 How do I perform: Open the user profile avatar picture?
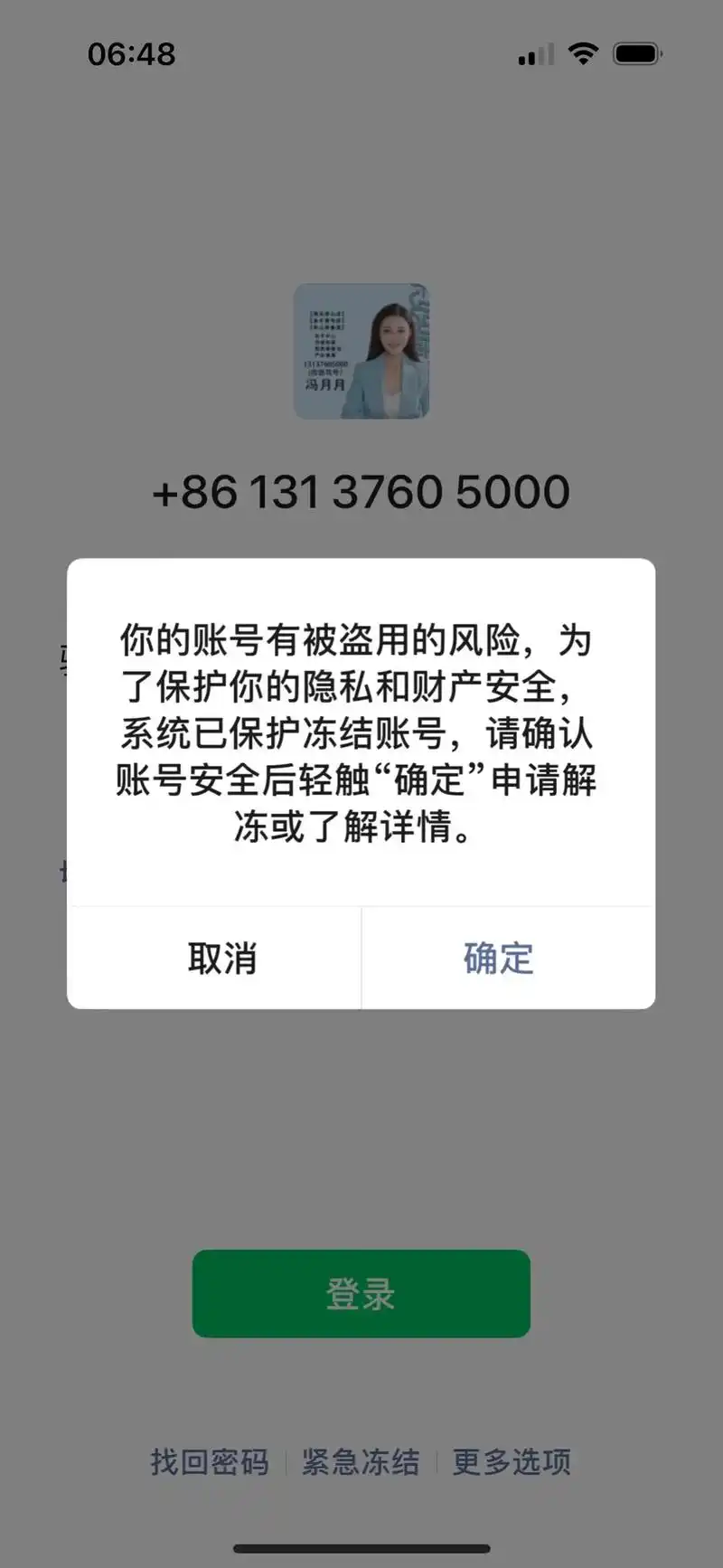pyautogui.click(x=361, y=353)
